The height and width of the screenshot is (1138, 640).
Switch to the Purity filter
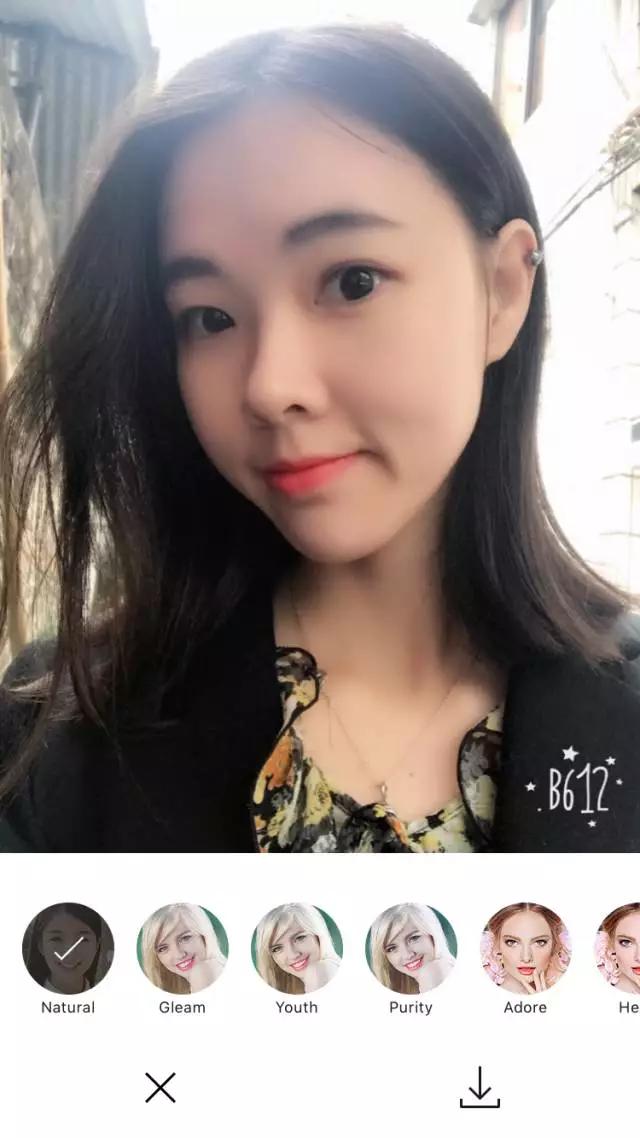pyautogui.click(x=411, y=948)
